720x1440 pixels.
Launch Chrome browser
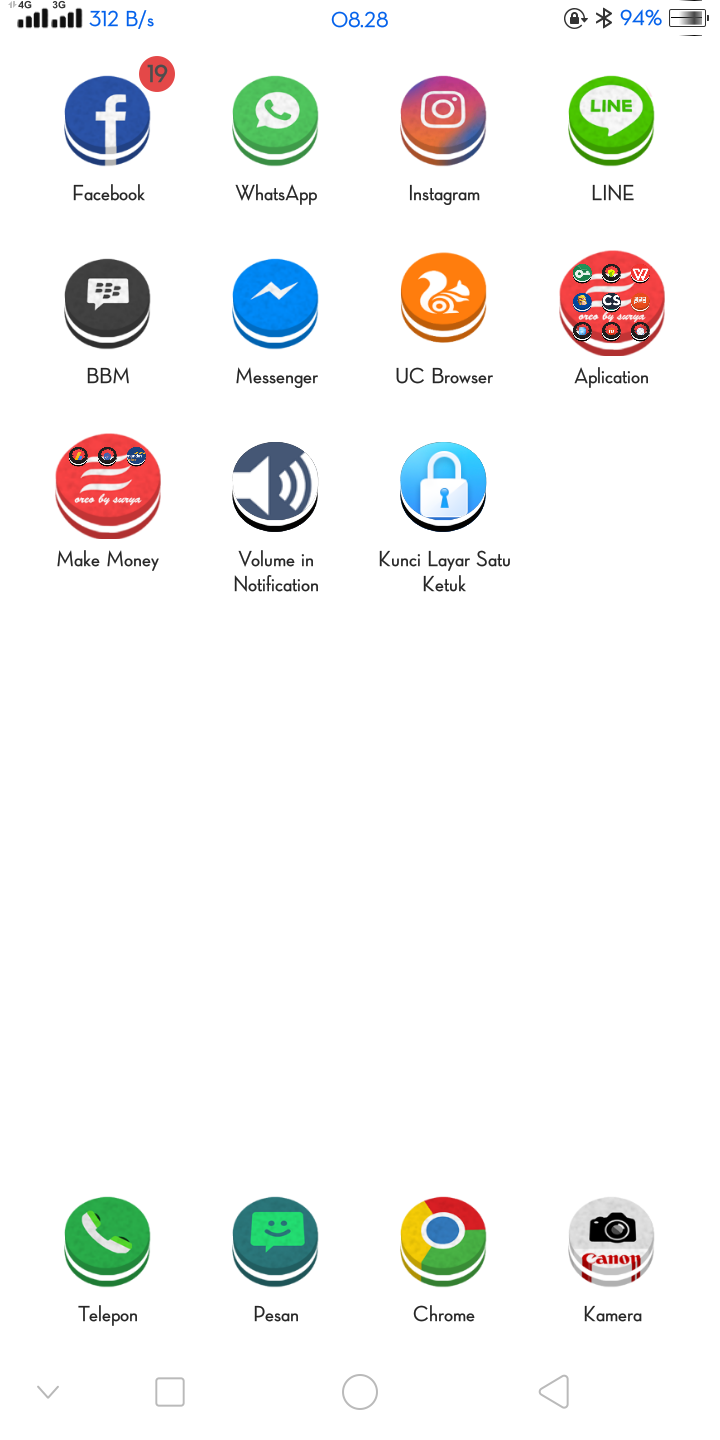[x=444, y=1241]
